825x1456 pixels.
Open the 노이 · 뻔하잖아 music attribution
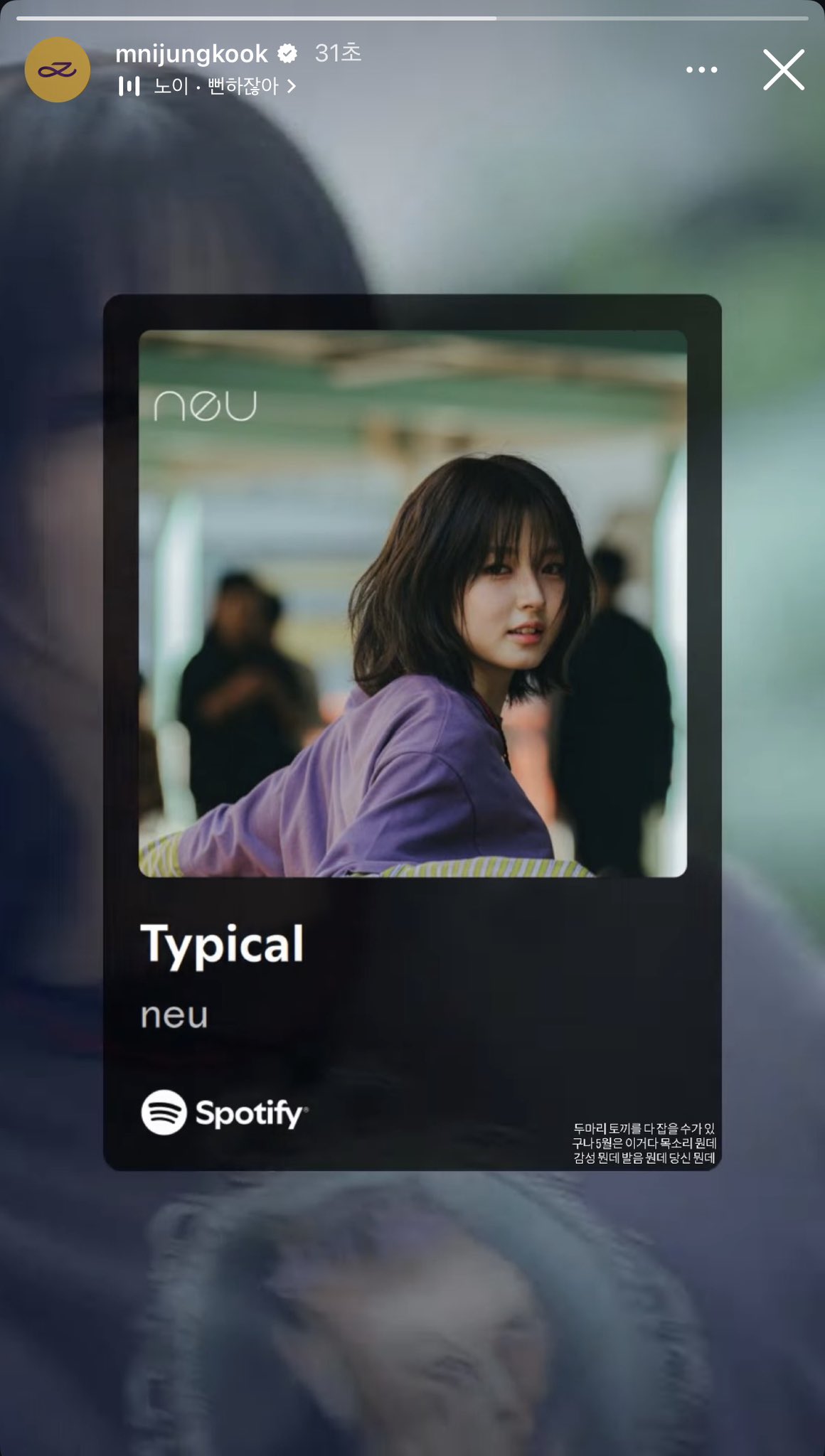tap(207, 87)
